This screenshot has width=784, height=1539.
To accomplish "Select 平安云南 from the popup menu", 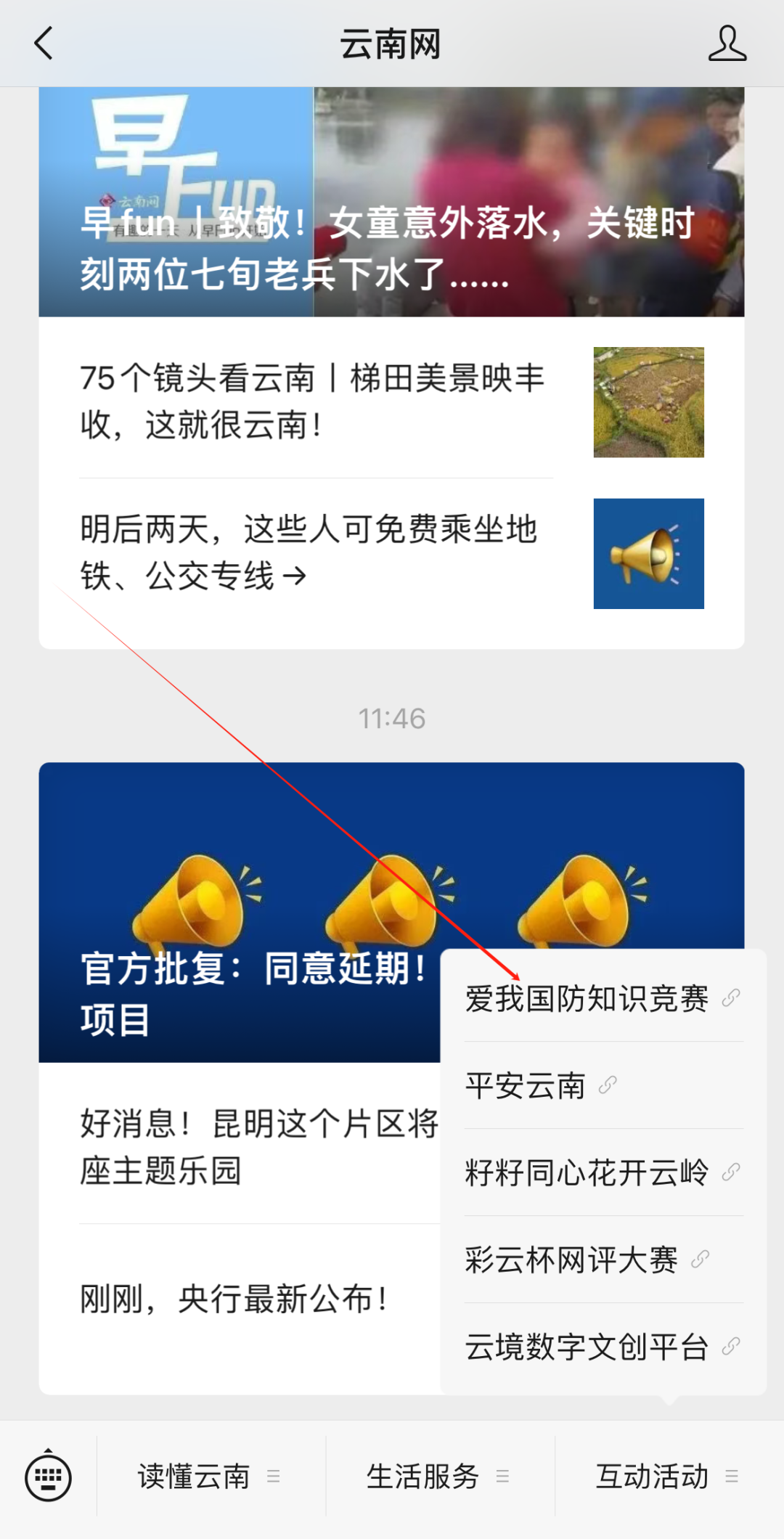I will (x=603, y=1086).
